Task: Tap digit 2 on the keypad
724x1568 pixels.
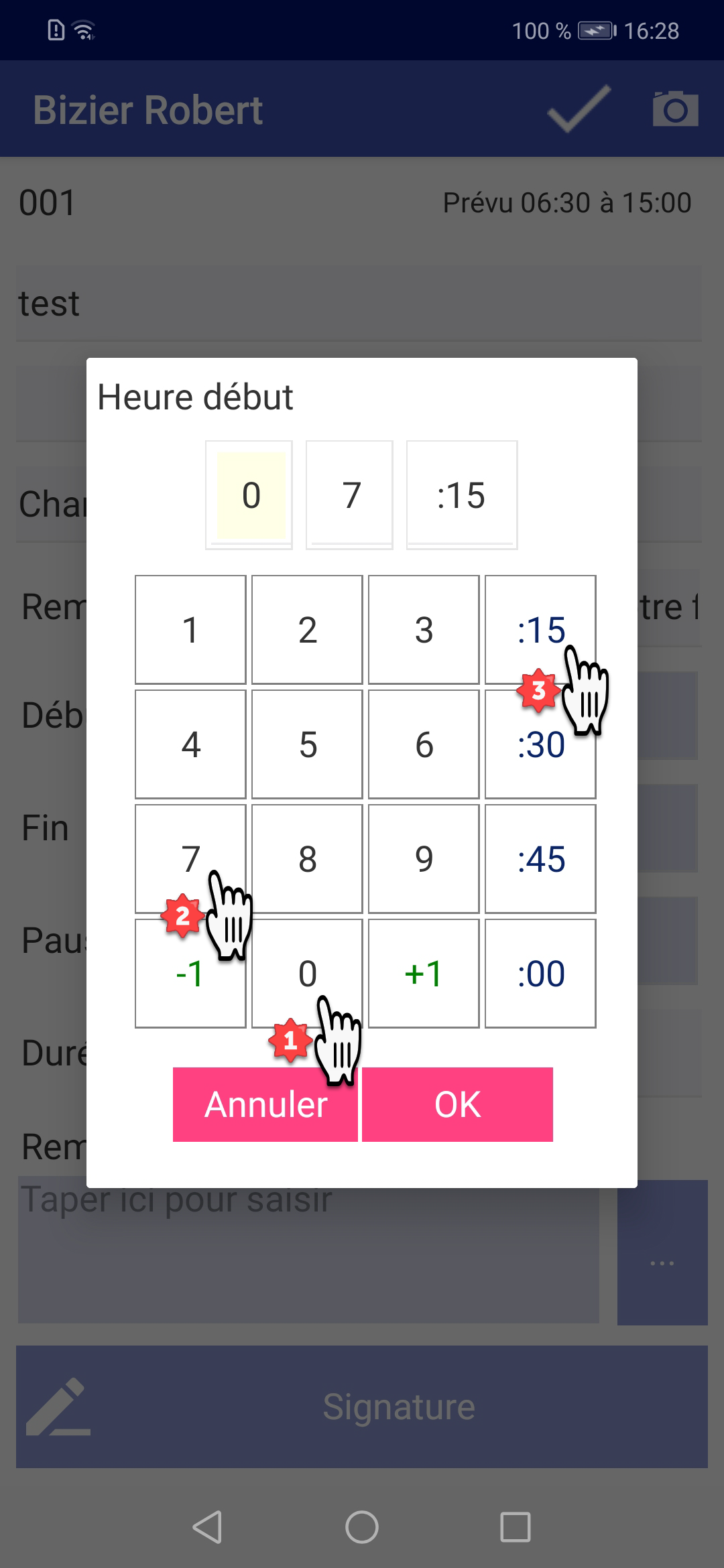Action: 307,630
